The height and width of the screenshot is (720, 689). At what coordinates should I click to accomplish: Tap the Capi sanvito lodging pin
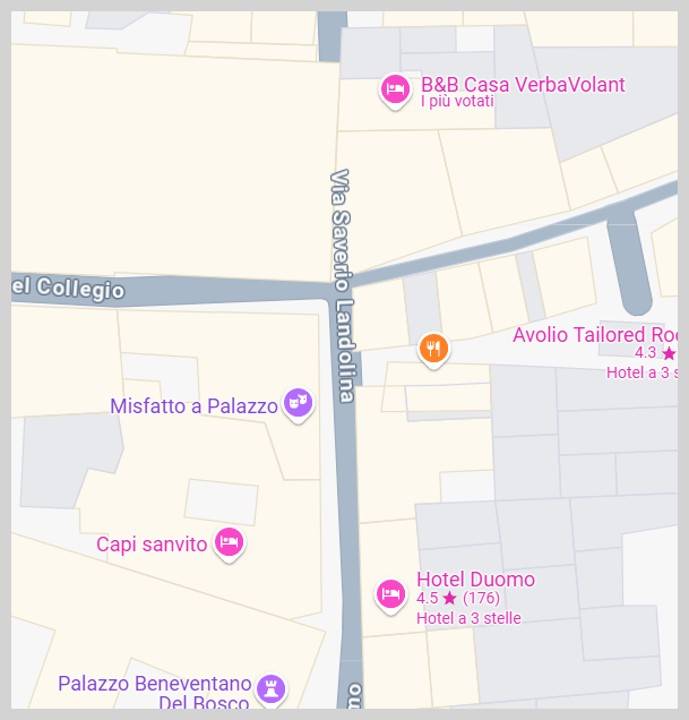click(229, 543)
